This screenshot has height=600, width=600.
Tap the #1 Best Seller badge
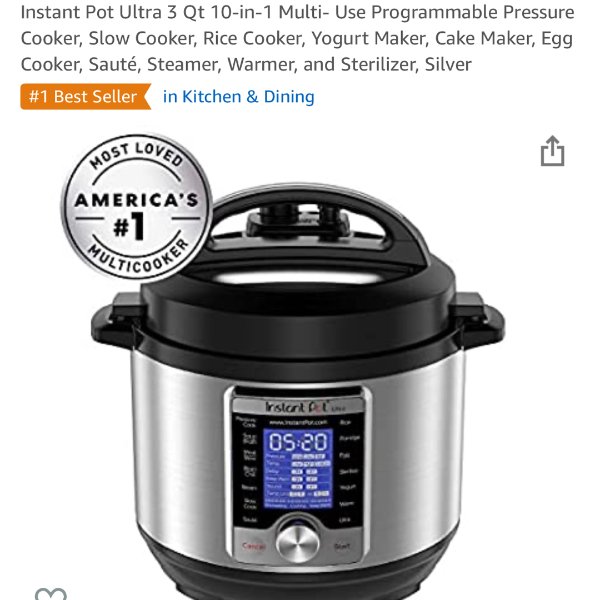pos(83,97)
